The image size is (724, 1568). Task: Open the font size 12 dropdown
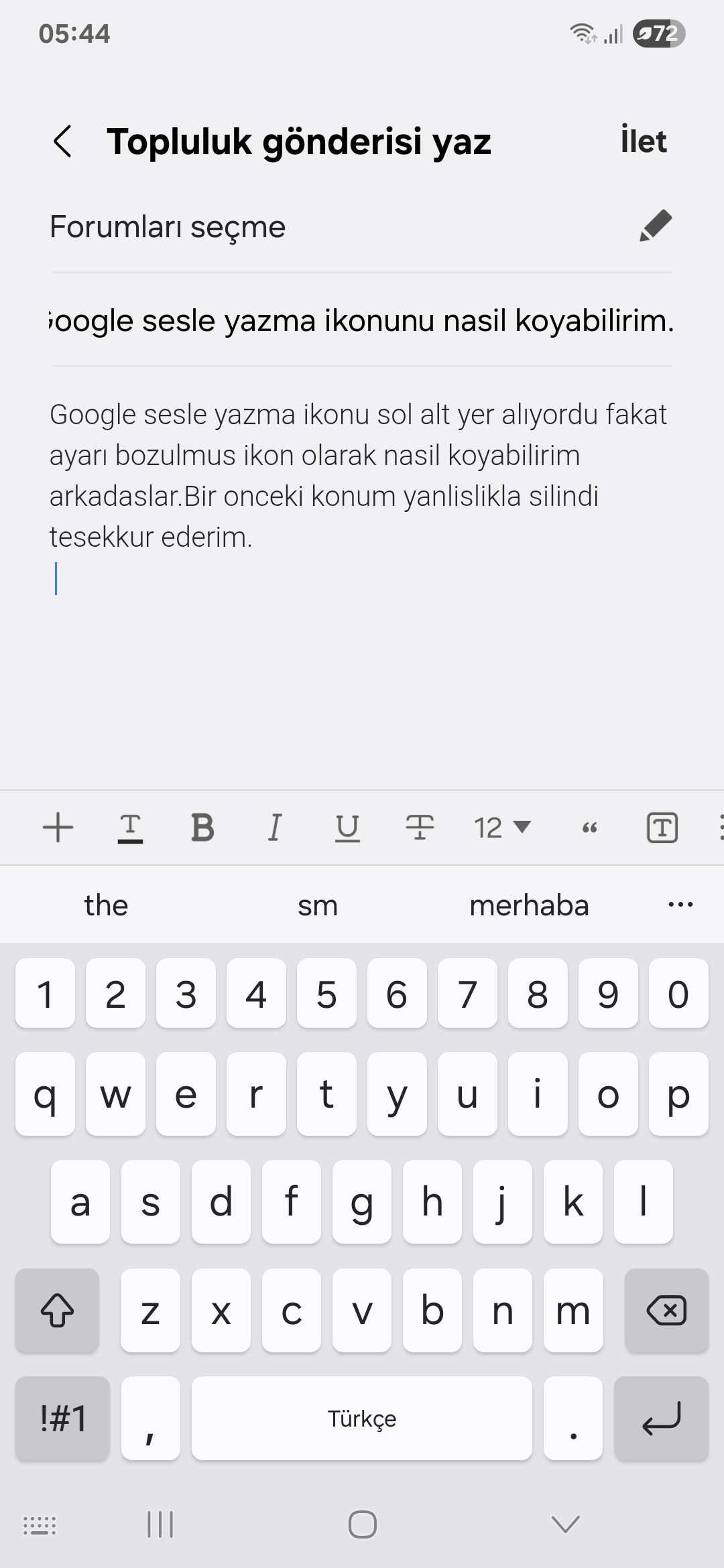501,828
